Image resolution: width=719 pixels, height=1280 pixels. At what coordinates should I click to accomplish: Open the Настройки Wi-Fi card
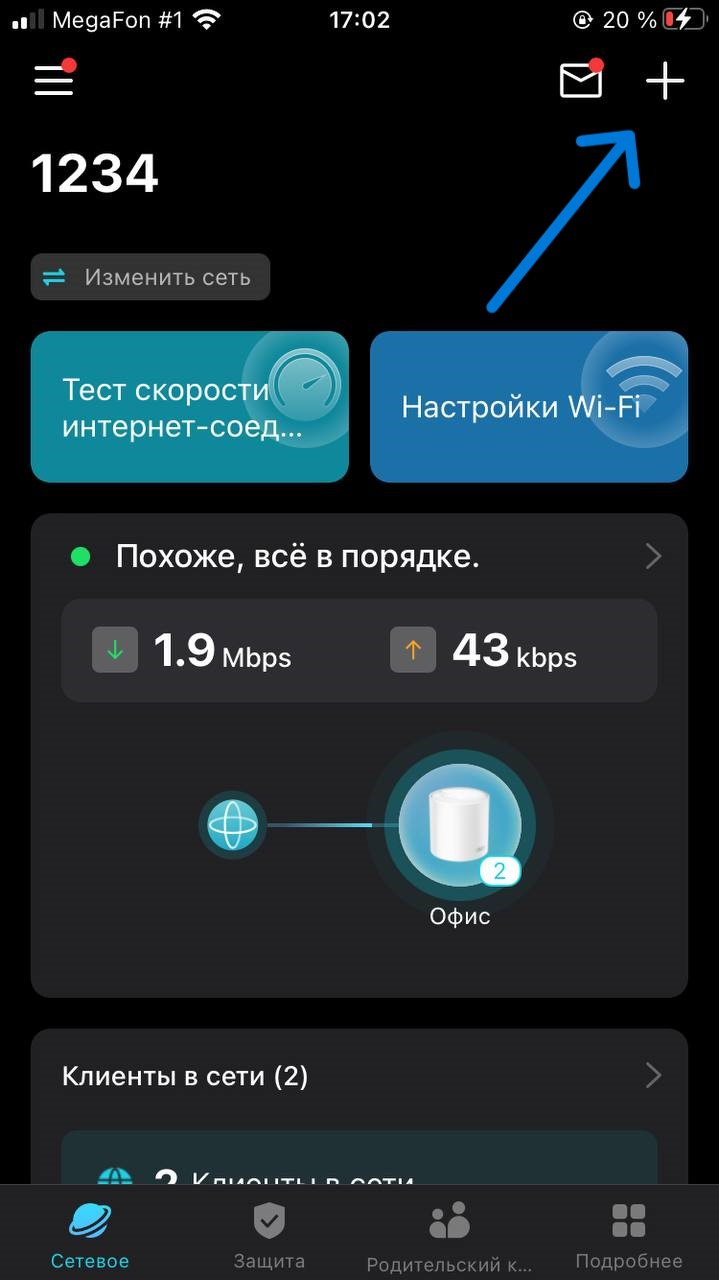point(529,407)
